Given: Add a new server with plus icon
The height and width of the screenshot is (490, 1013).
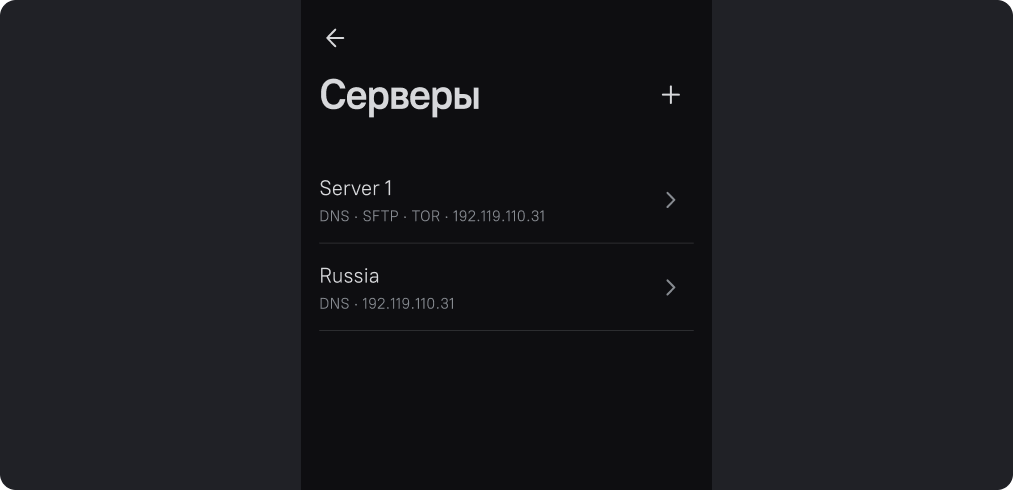Looking at the screenshot, I should coord(670,95).
